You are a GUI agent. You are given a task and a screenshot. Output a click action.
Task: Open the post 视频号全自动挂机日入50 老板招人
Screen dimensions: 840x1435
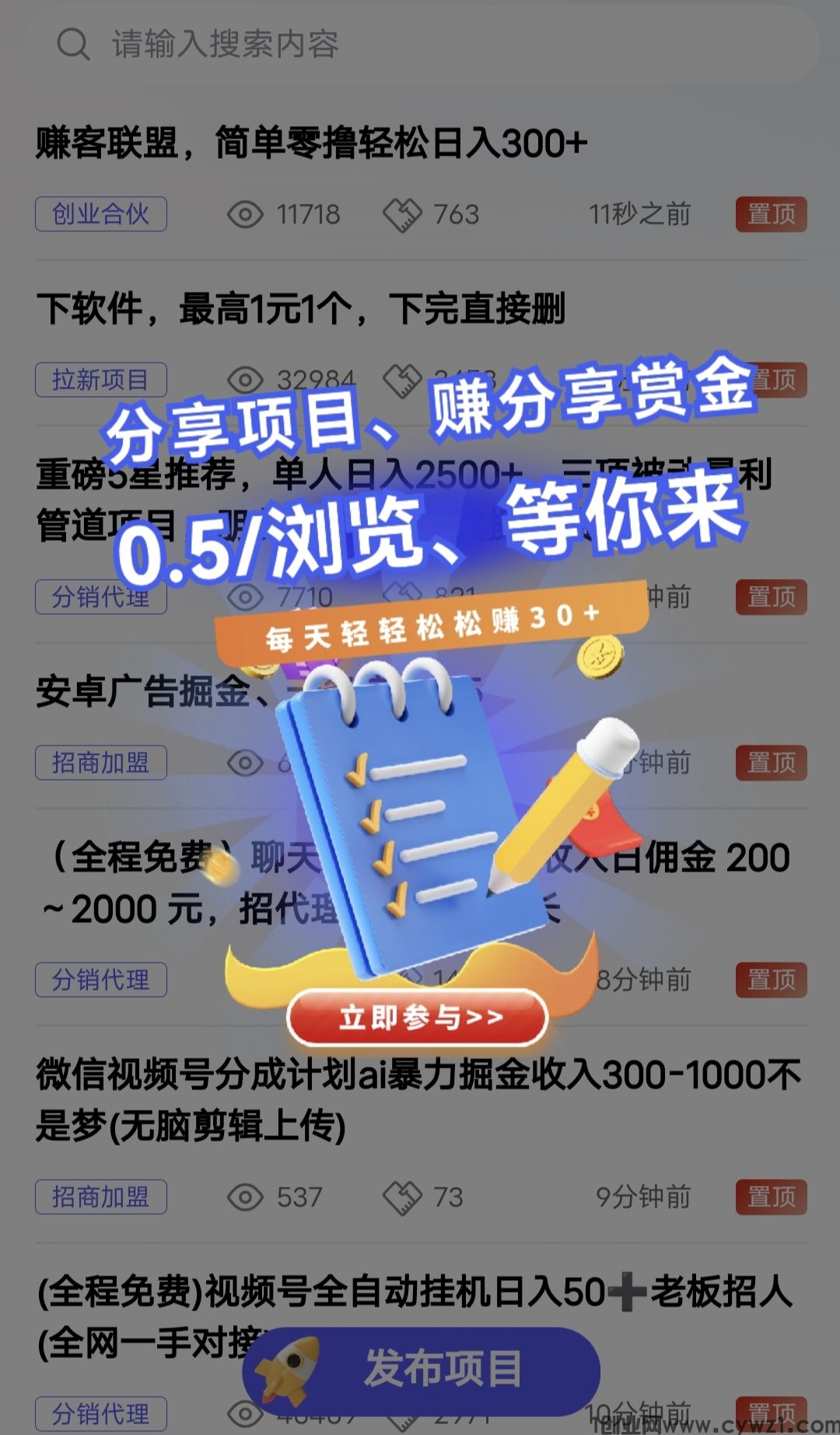click(x=415, y=1292)
